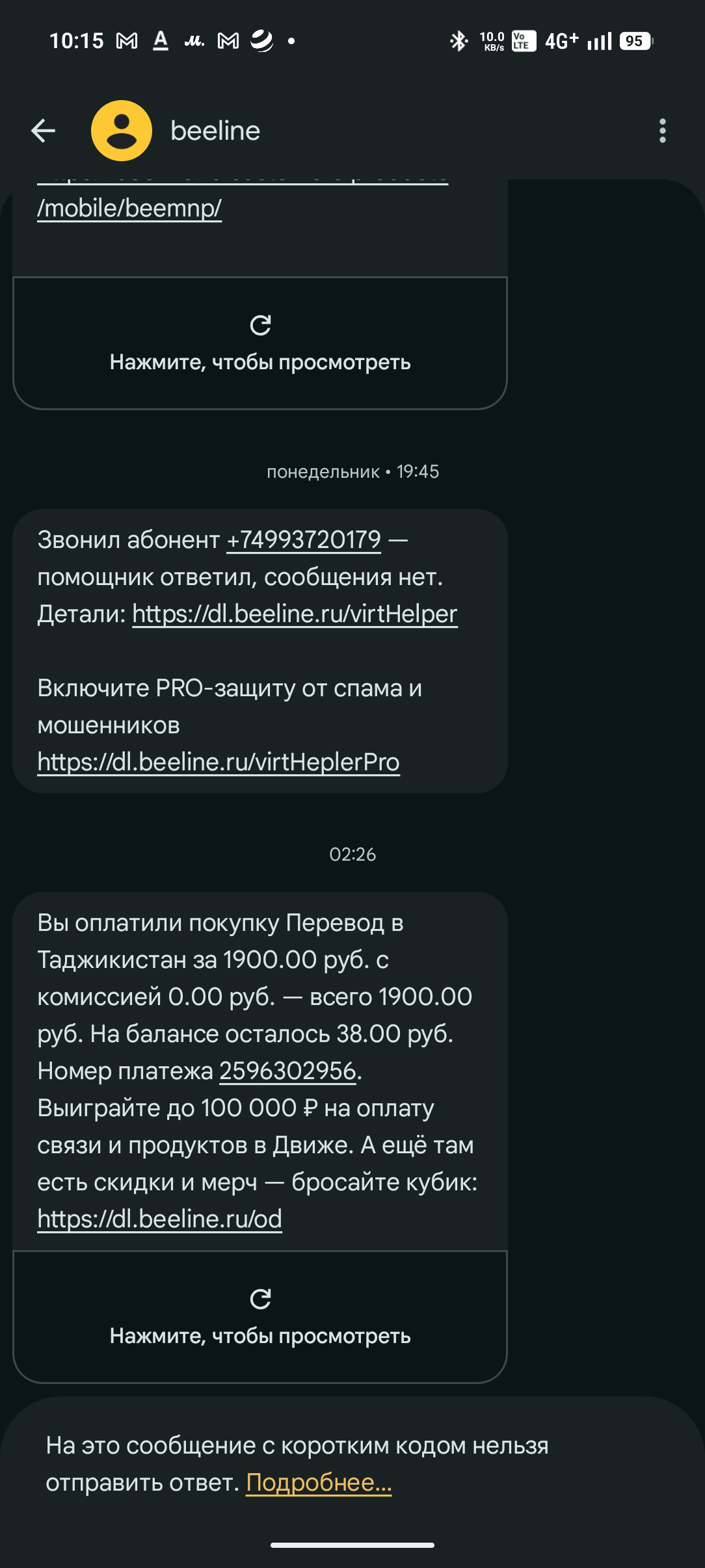Load preview under the /mobile/beemnp/ message

260,344
